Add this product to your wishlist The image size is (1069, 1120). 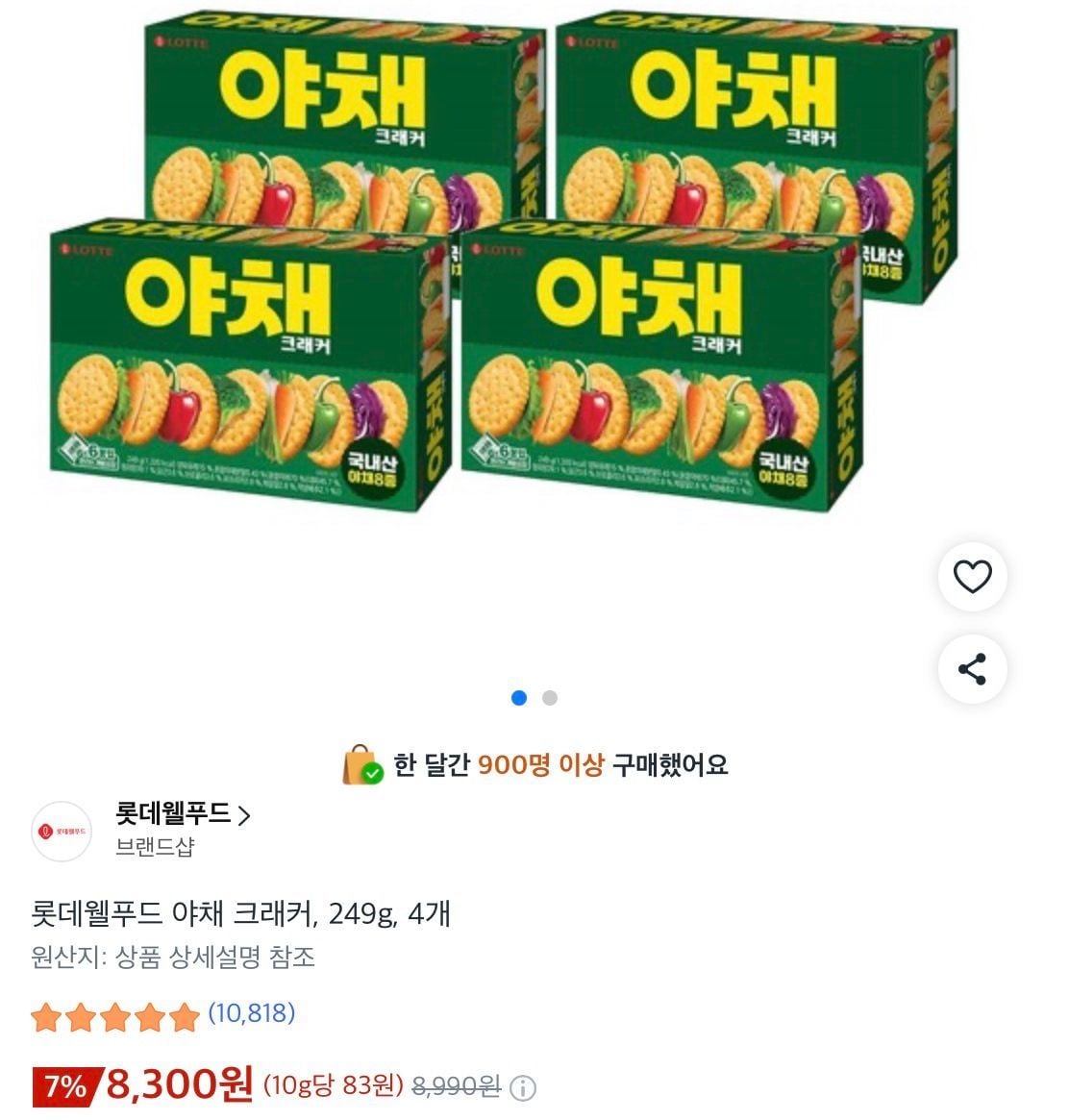[x=972, y=577]
